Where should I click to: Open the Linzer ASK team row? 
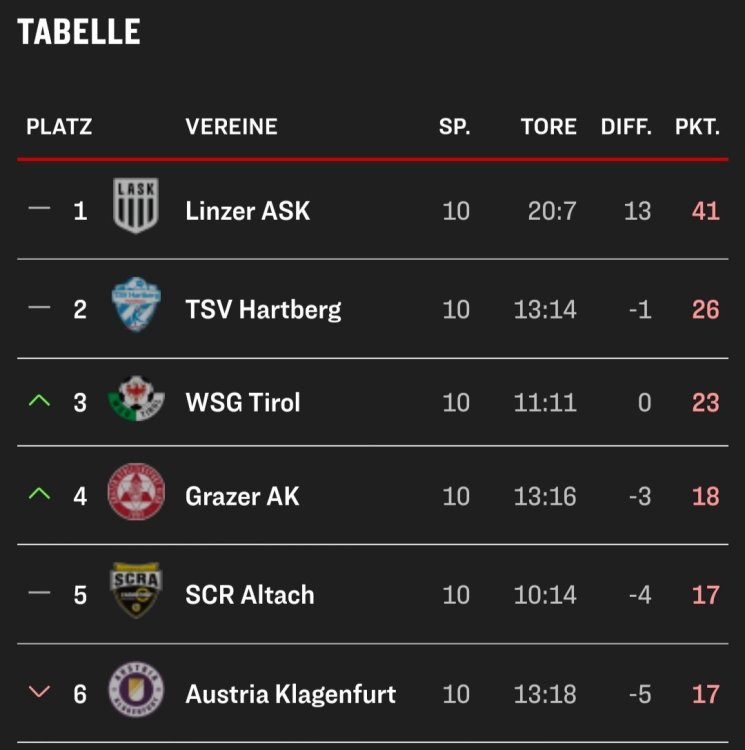coord(247,211)
